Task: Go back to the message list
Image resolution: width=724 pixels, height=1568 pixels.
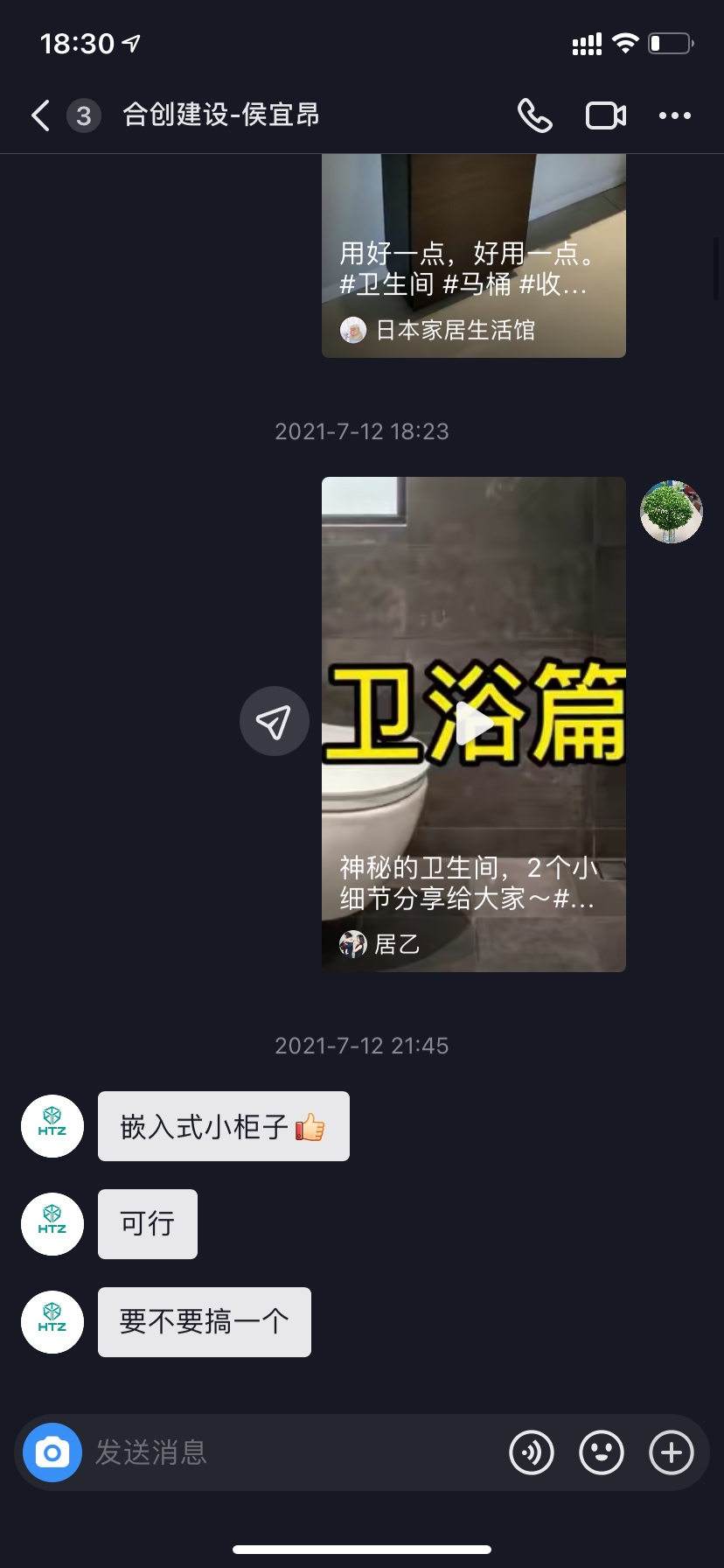Action: click(40, 115)
